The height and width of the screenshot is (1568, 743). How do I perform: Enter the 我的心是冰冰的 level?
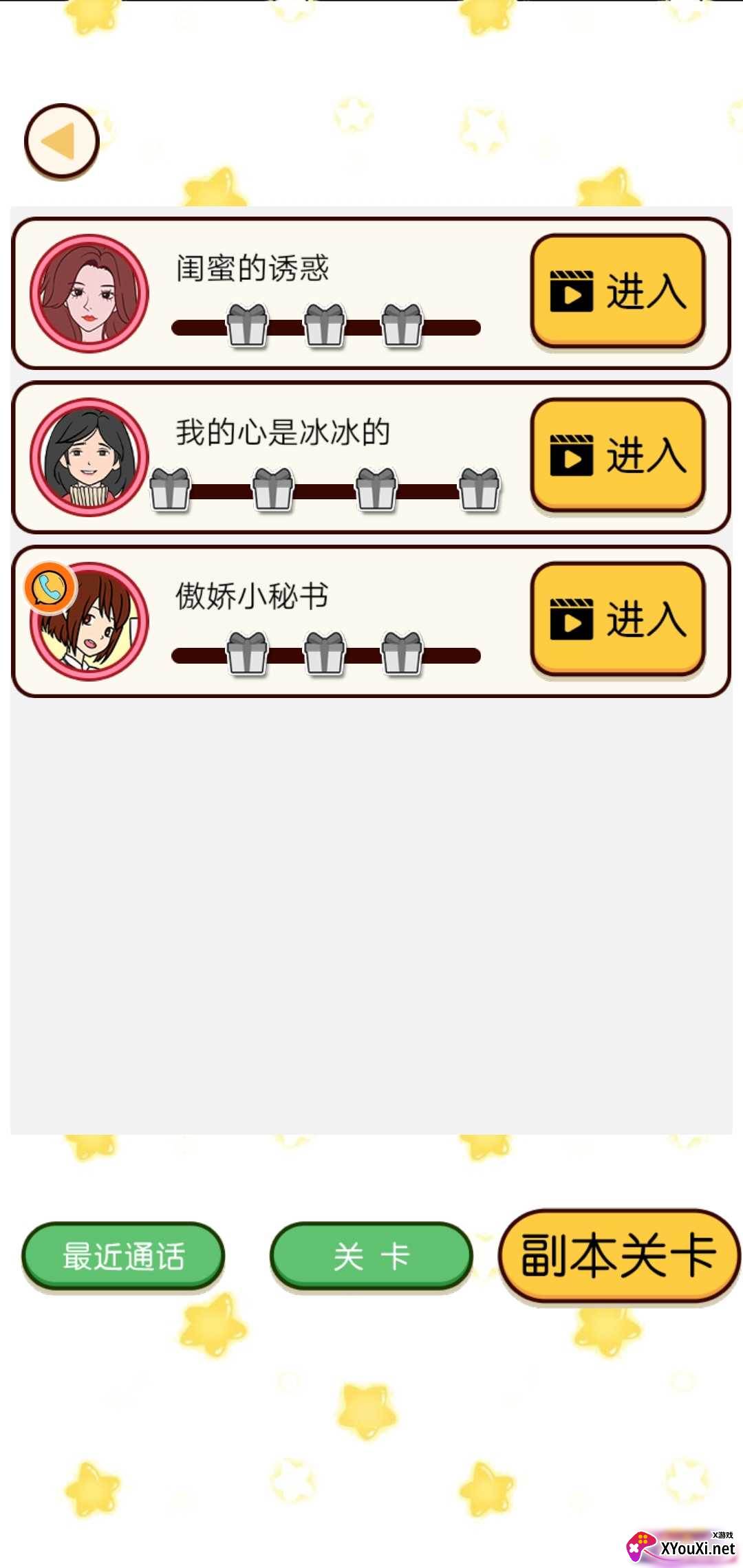(x=618, y=455)
